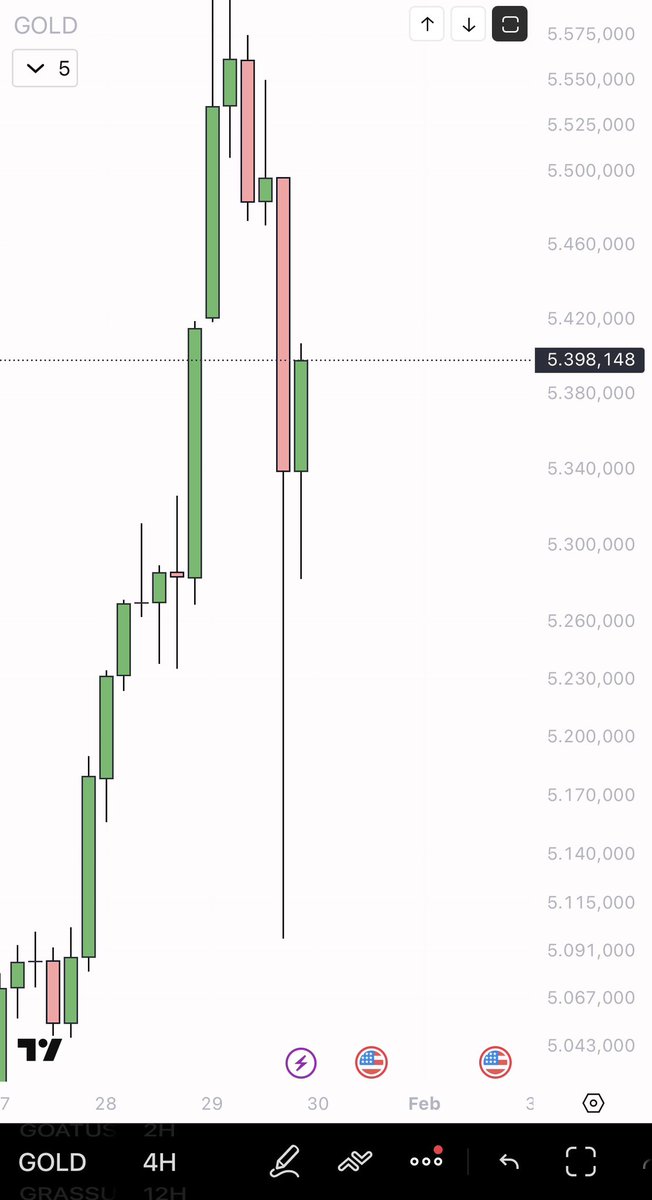Enter fullscreen chart mode
652x1200 pixels.
click(x=581, y=1161)
